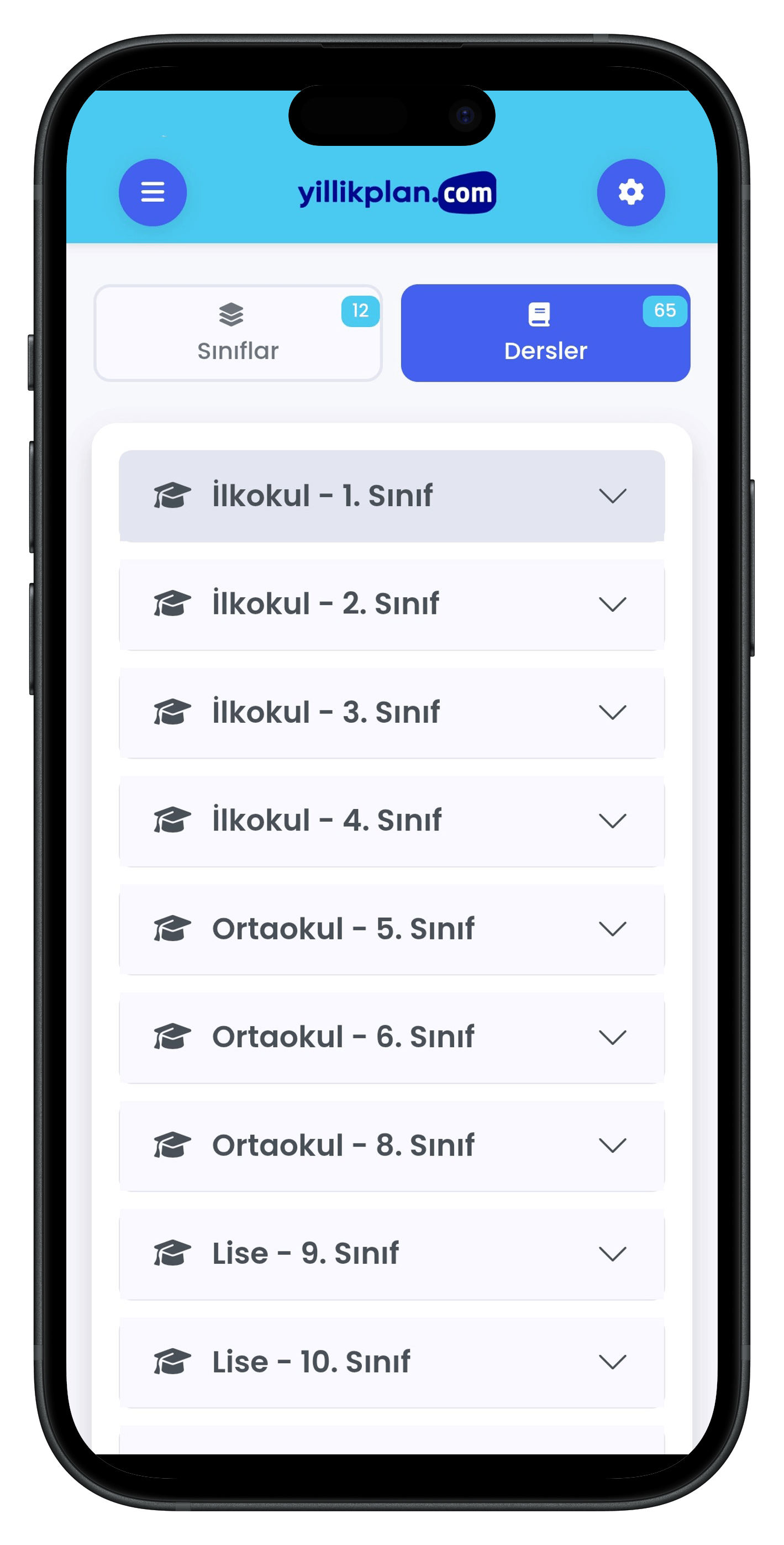784x1545 pixels.
Task: Expand İlkokul - 4. Sınıf
Action: point(392,821)
